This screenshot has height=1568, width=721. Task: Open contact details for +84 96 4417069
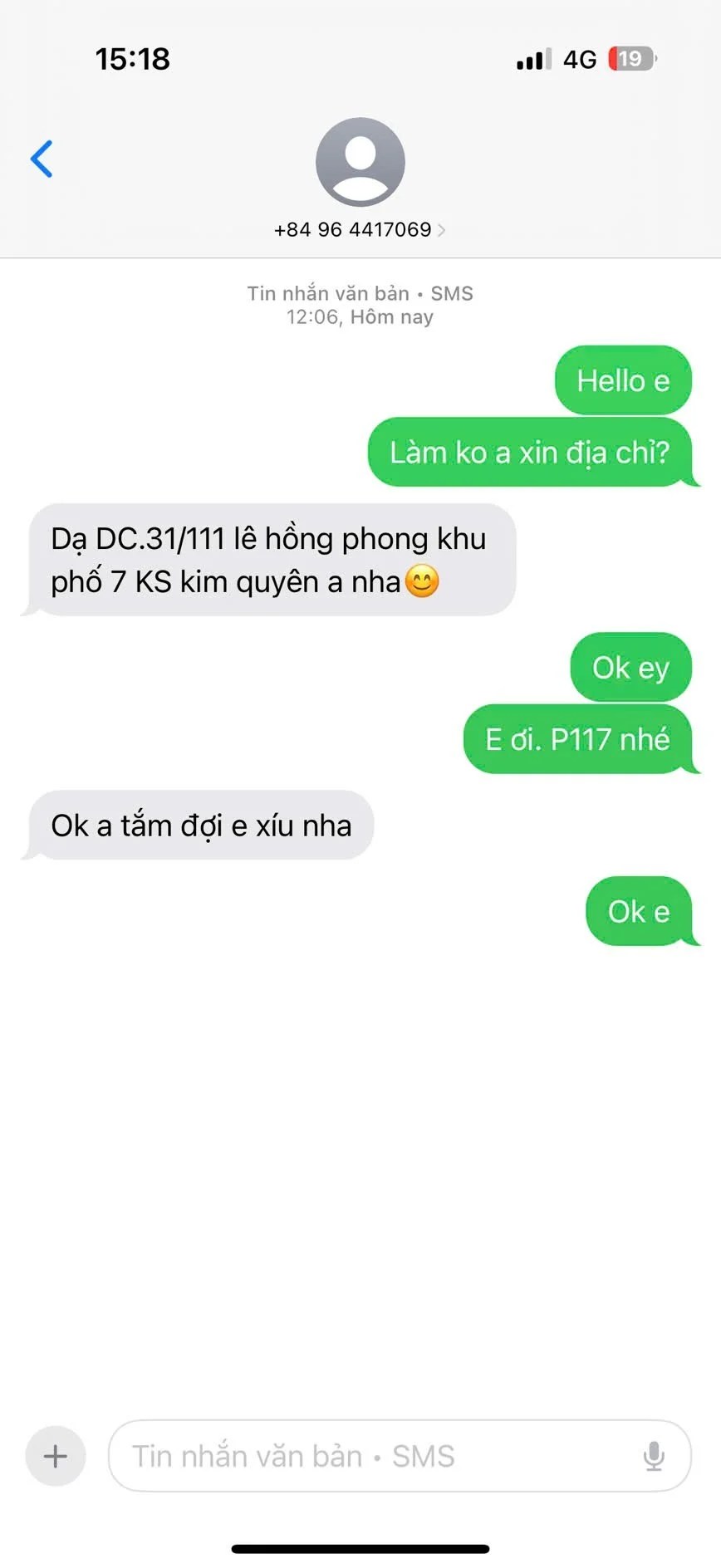click(x=360, y=229)
